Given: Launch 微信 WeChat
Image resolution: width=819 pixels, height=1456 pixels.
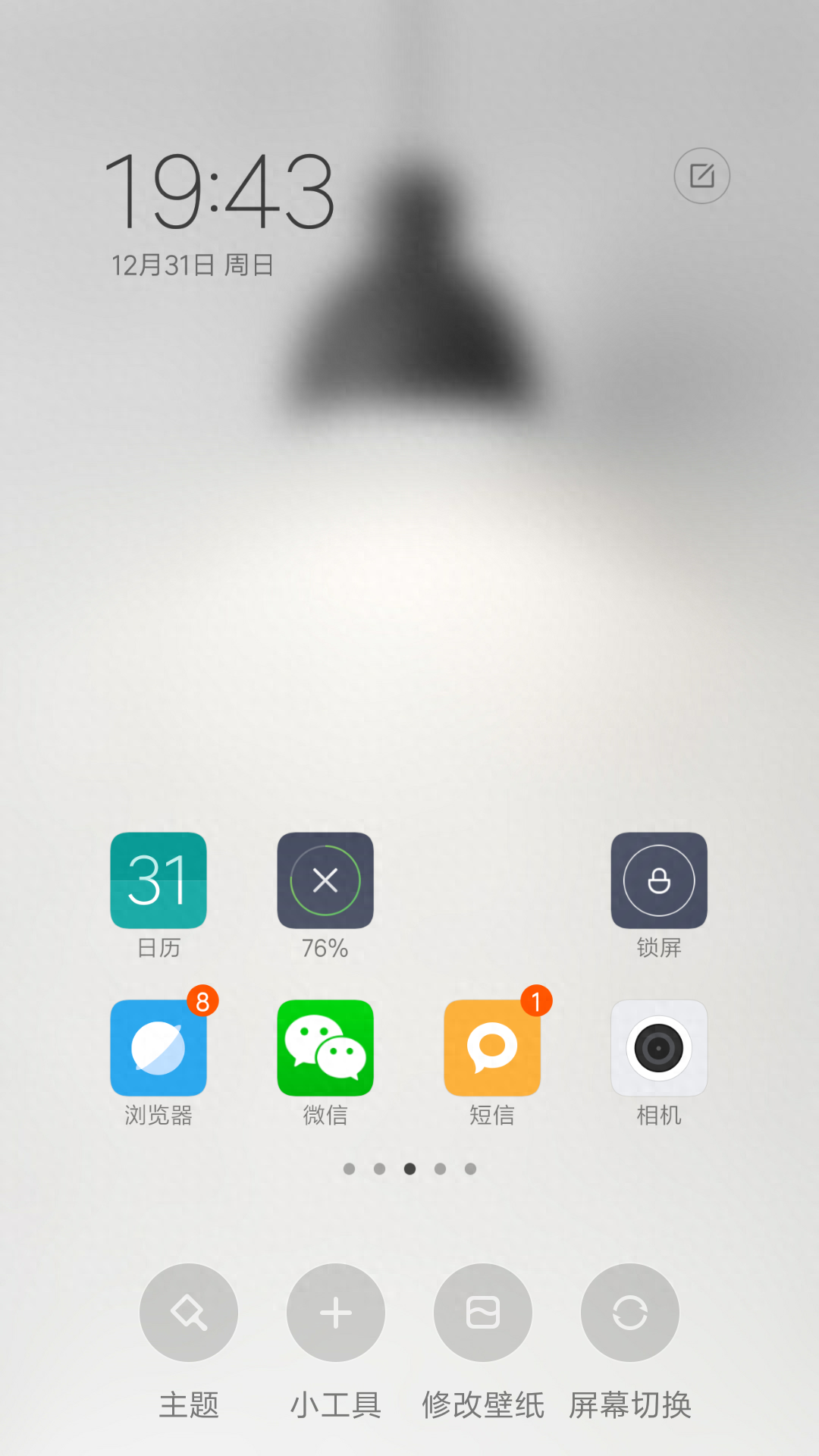Looking at the screenshot, I should pos(325,1048).
